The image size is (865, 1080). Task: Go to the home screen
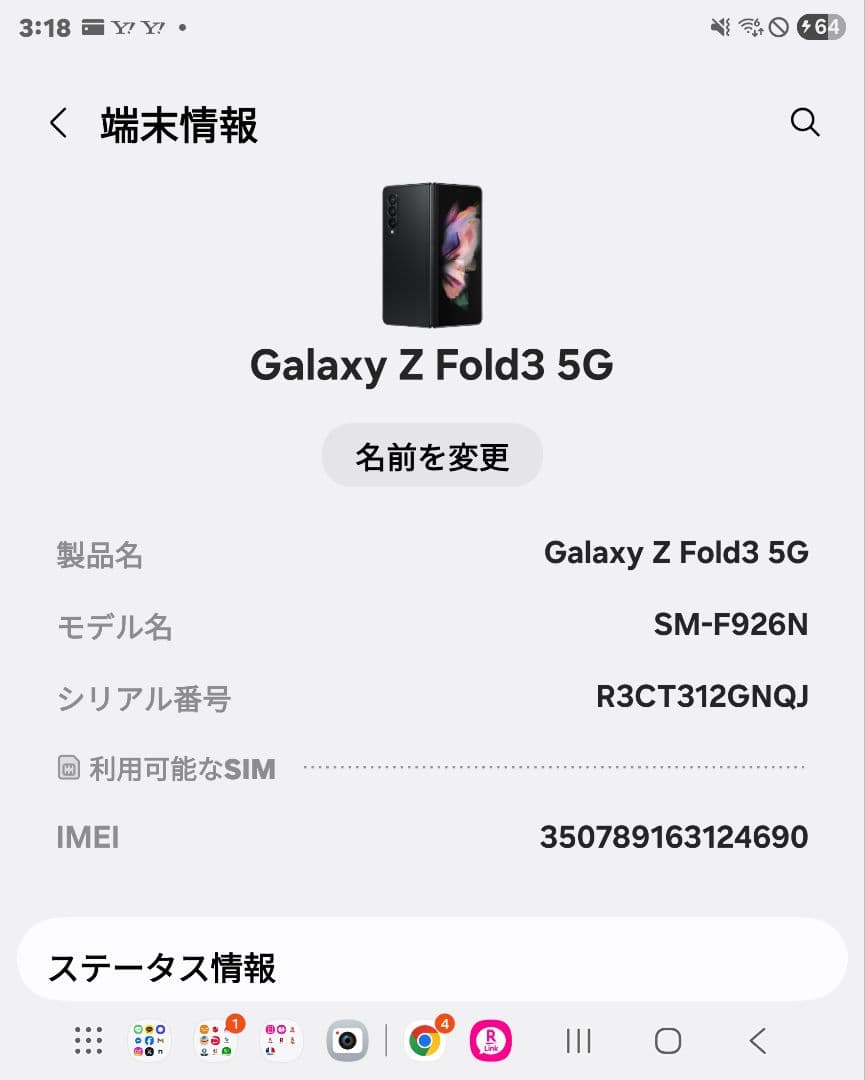point(668,1041)
